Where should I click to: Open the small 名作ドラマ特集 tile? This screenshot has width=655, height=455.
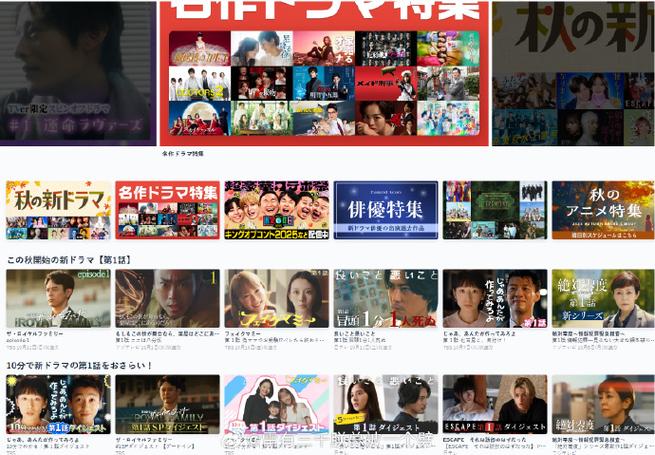coord(167,210)
